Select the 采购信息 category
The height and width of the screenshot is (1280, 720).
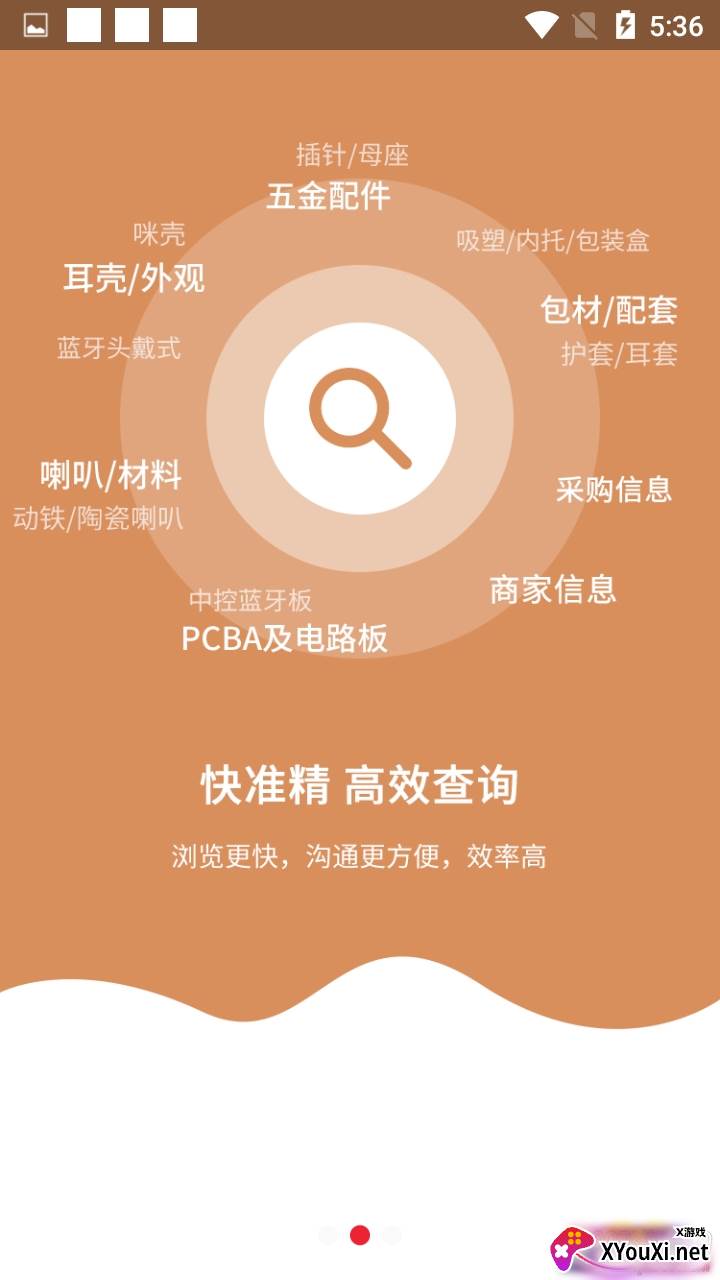tap(613, 491)
